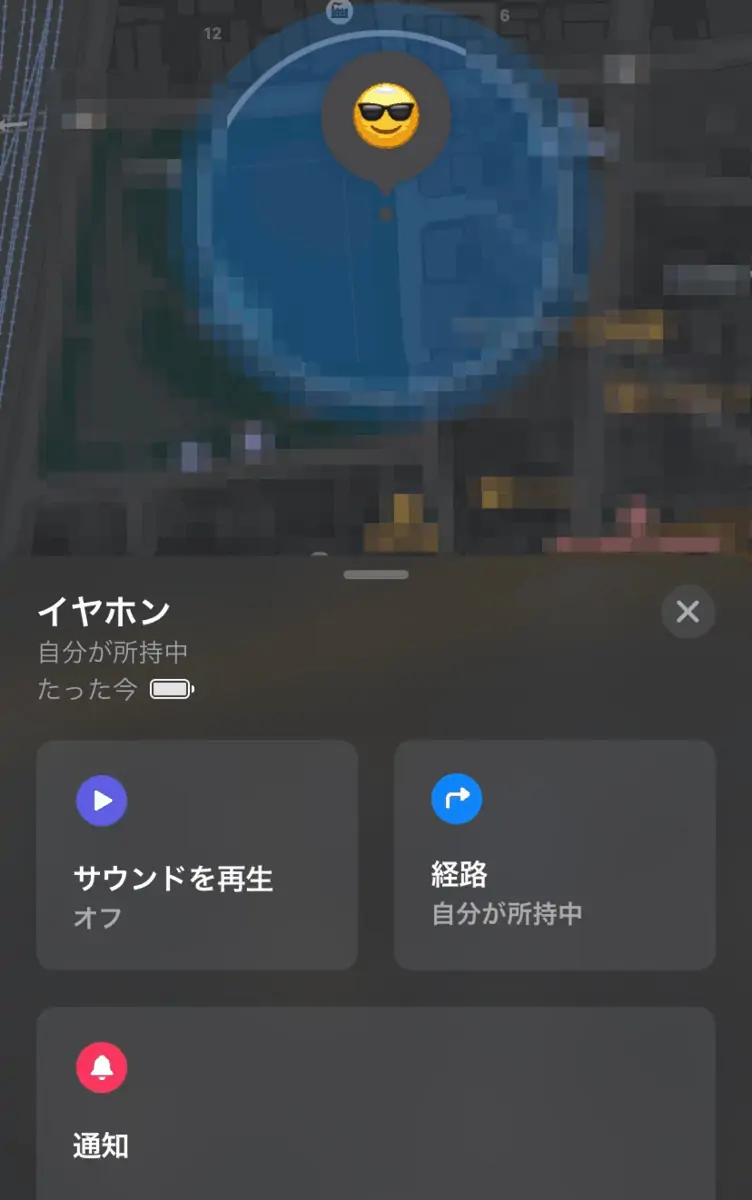Tap the sunglasses emoji device pin
Screen dimensions: 752x1200
click(x=385, y=118)
